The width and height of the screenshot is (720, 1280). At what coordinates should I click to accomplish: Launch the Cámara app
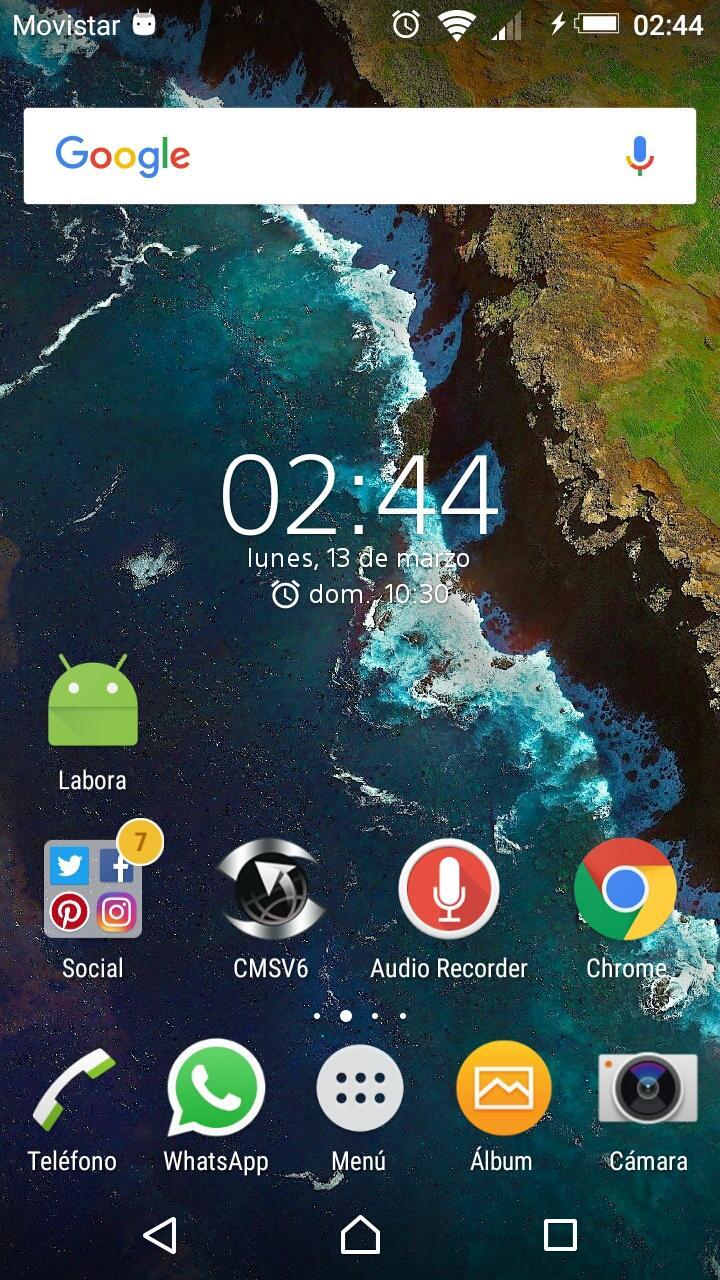(x=647, y=1090)
